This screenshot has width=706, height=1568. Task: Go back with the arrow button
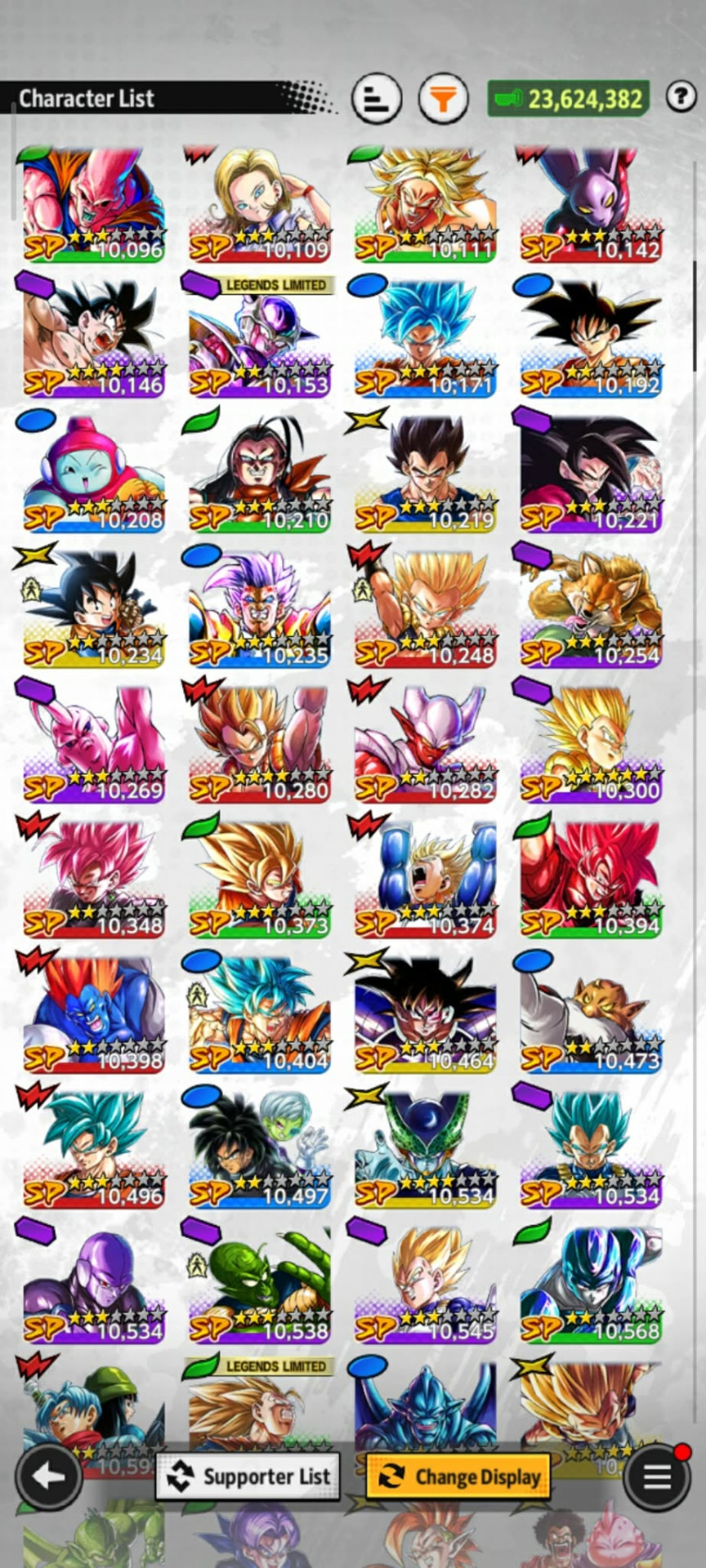(x=48, y=1476)
